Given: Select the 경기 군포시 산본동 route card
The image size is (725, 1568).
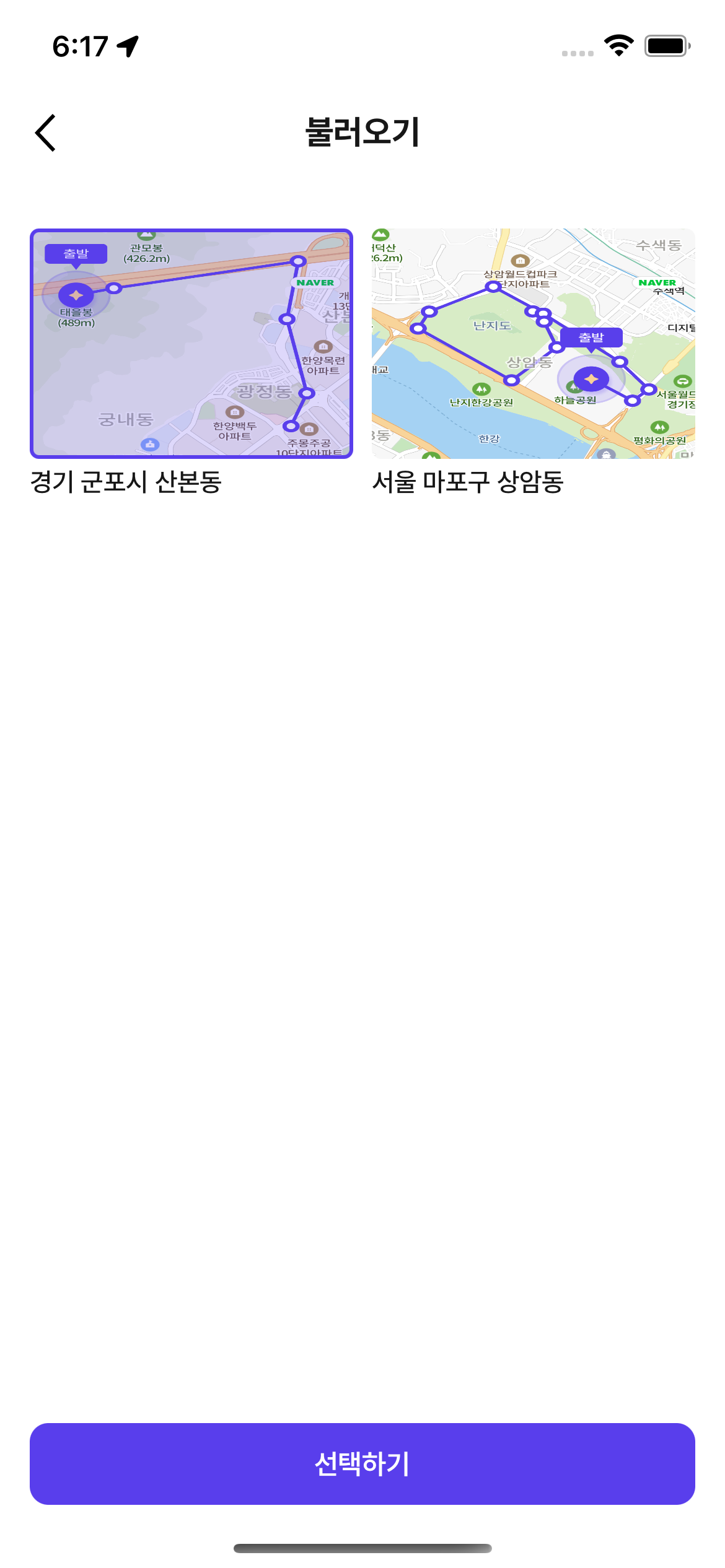Looking at the screenshot, I should 191,344.
